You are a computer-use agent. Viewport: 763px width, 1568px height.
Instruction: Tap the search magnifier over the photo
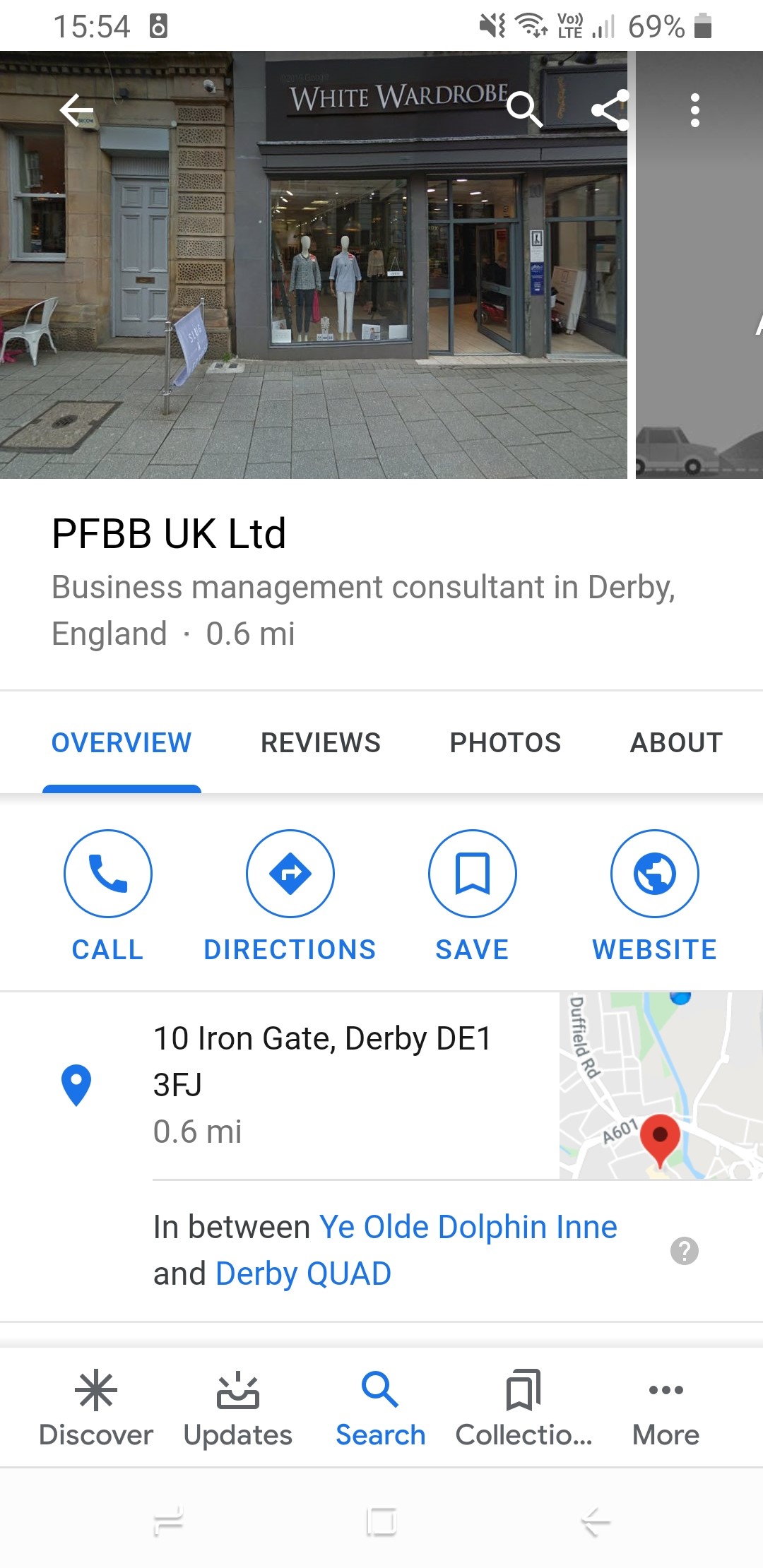(524, 109)
